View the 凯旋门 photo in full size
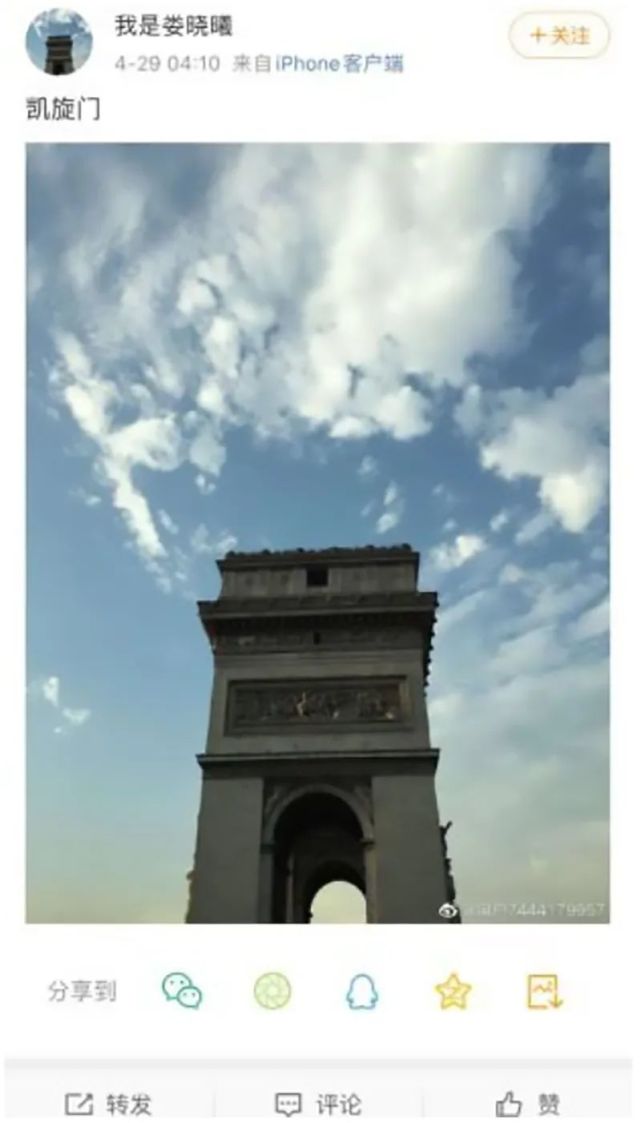Image resolution: width=641 pixels, height=1123 pixels. tap(317, 532)
